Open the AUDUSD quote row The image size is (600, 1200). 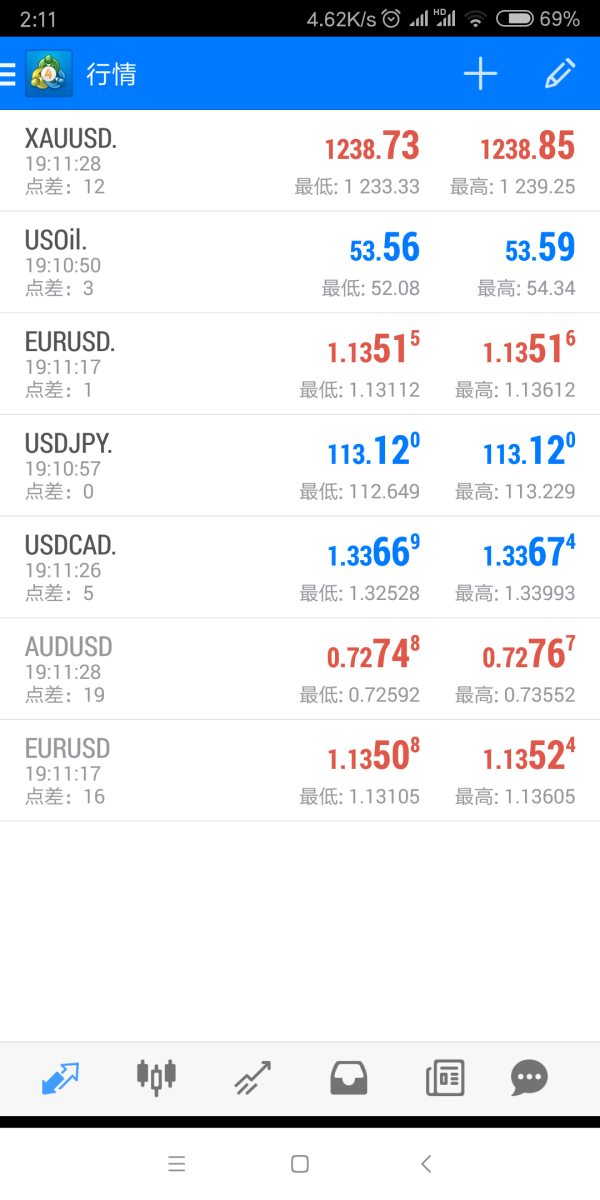pyautogui.click(x=300, y=670)
